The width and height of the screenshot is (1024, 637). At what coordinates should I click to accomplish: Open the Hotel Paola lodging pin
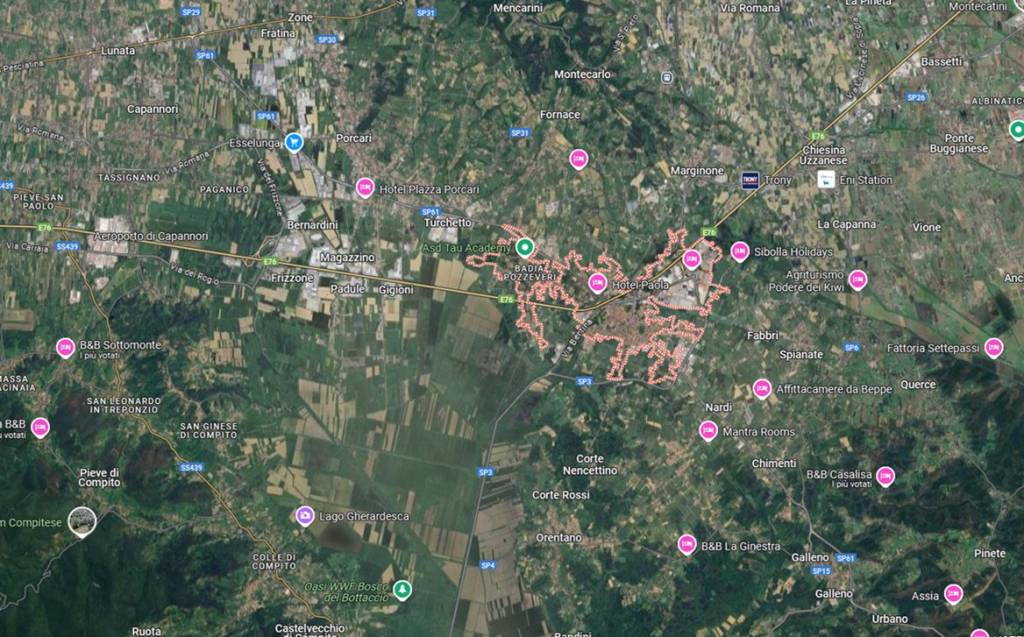[597, 283]
